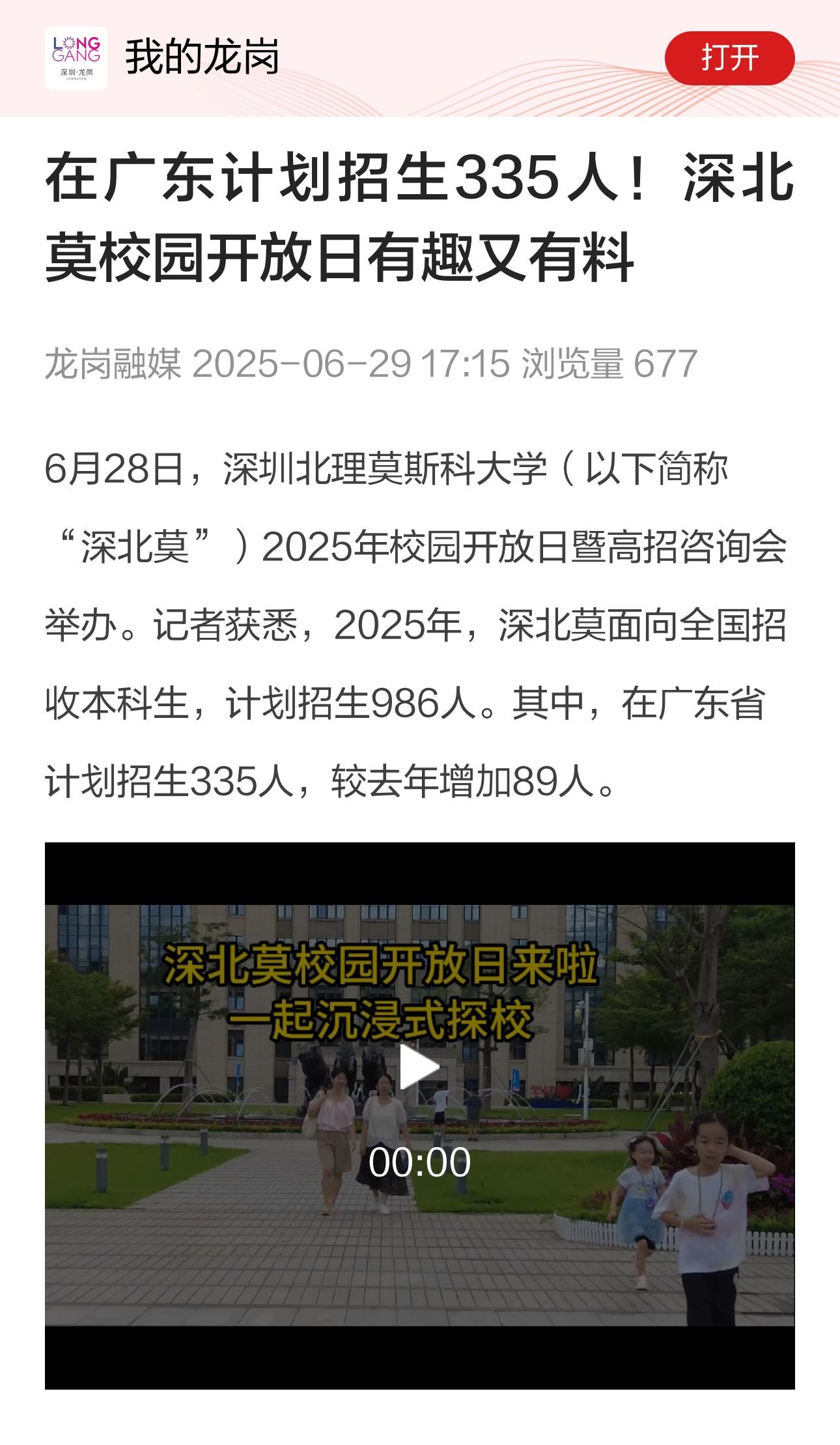Play the 深北莫校园开放日 video

pyautogui.click(x=419, y=1067)
